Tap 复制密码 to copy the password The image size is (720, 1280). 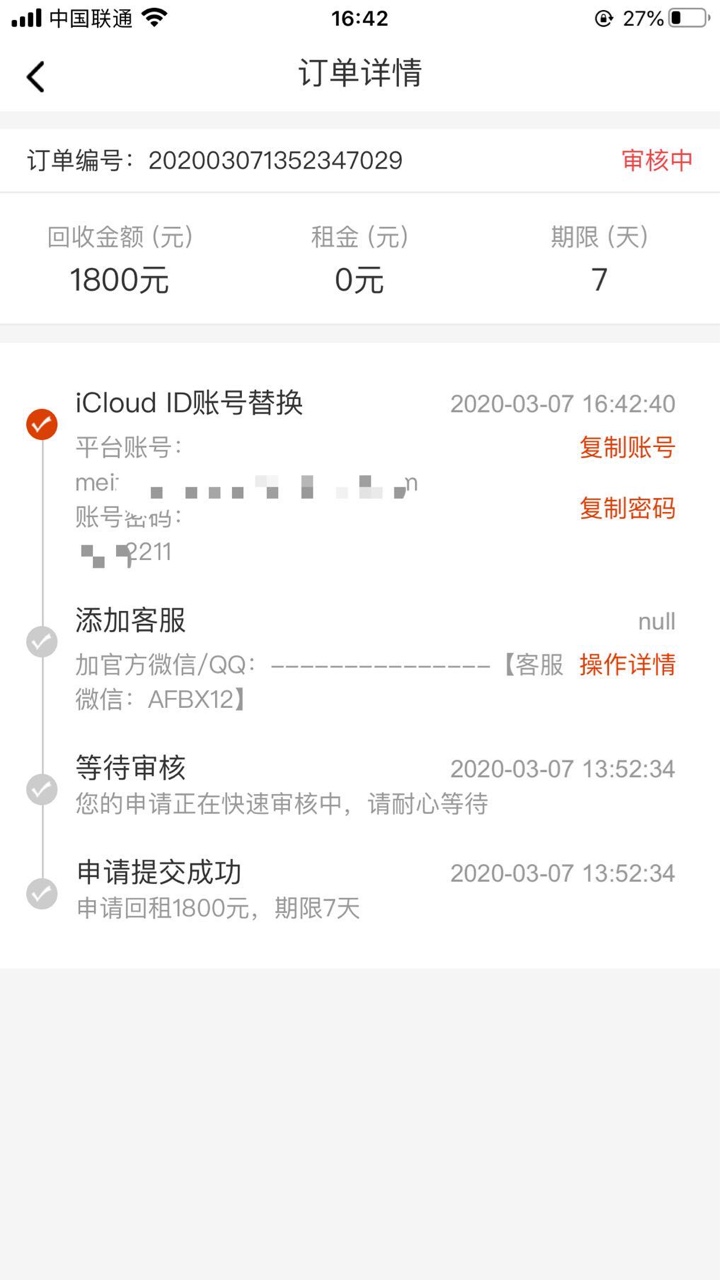(x=627, y=509)
